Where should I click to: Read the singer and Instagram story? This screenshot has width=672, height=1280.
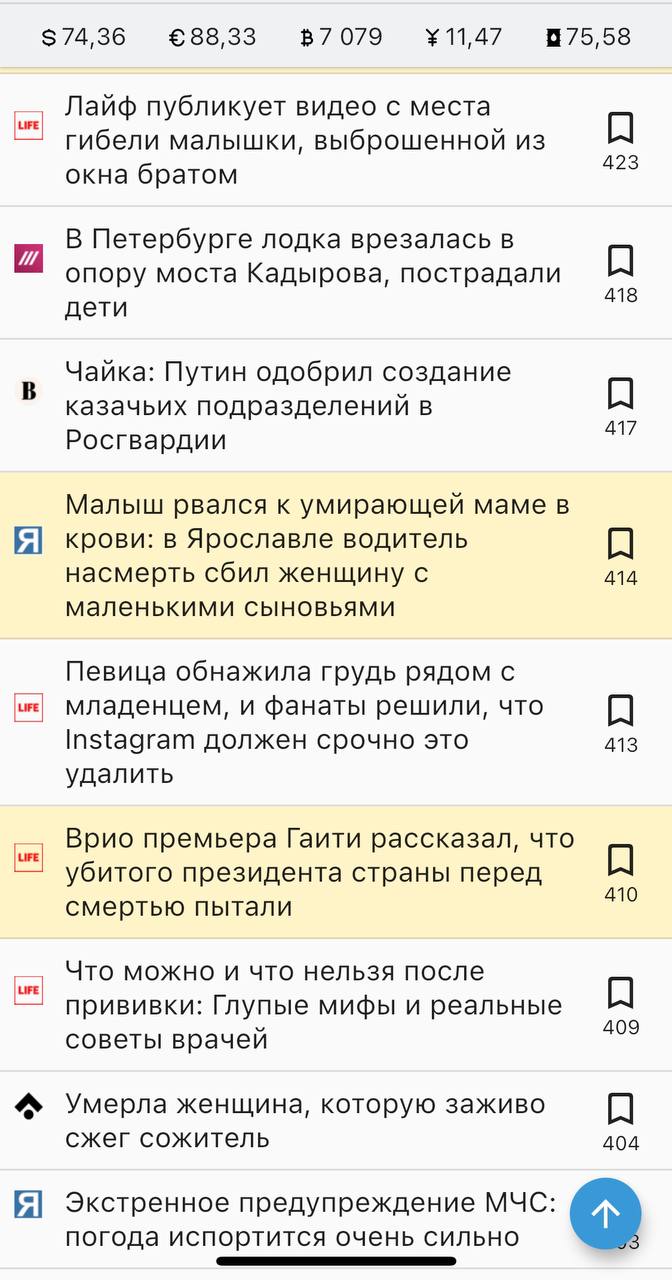point(304,722)
